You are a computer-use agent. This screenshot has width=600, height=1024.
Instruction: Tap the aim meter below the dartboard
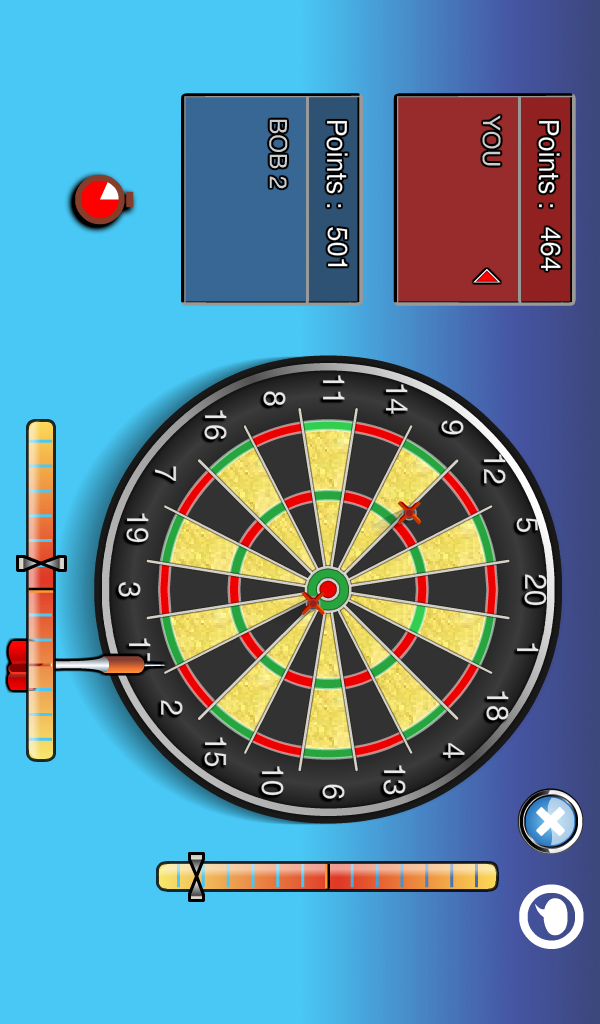327,876
